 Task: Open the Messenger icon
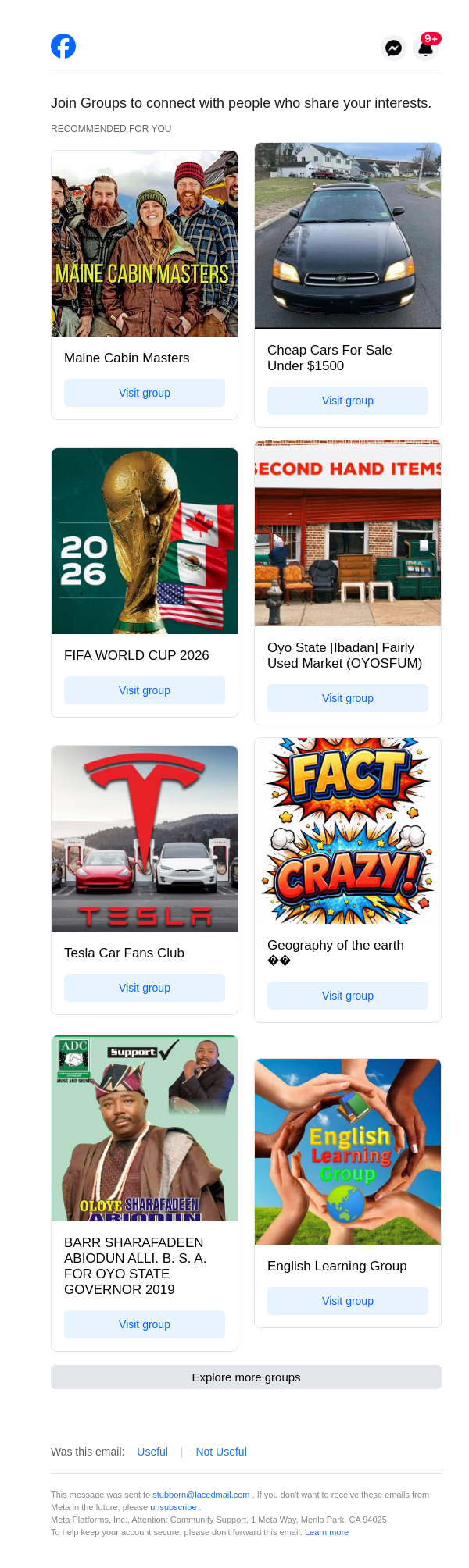coord(394,48)
